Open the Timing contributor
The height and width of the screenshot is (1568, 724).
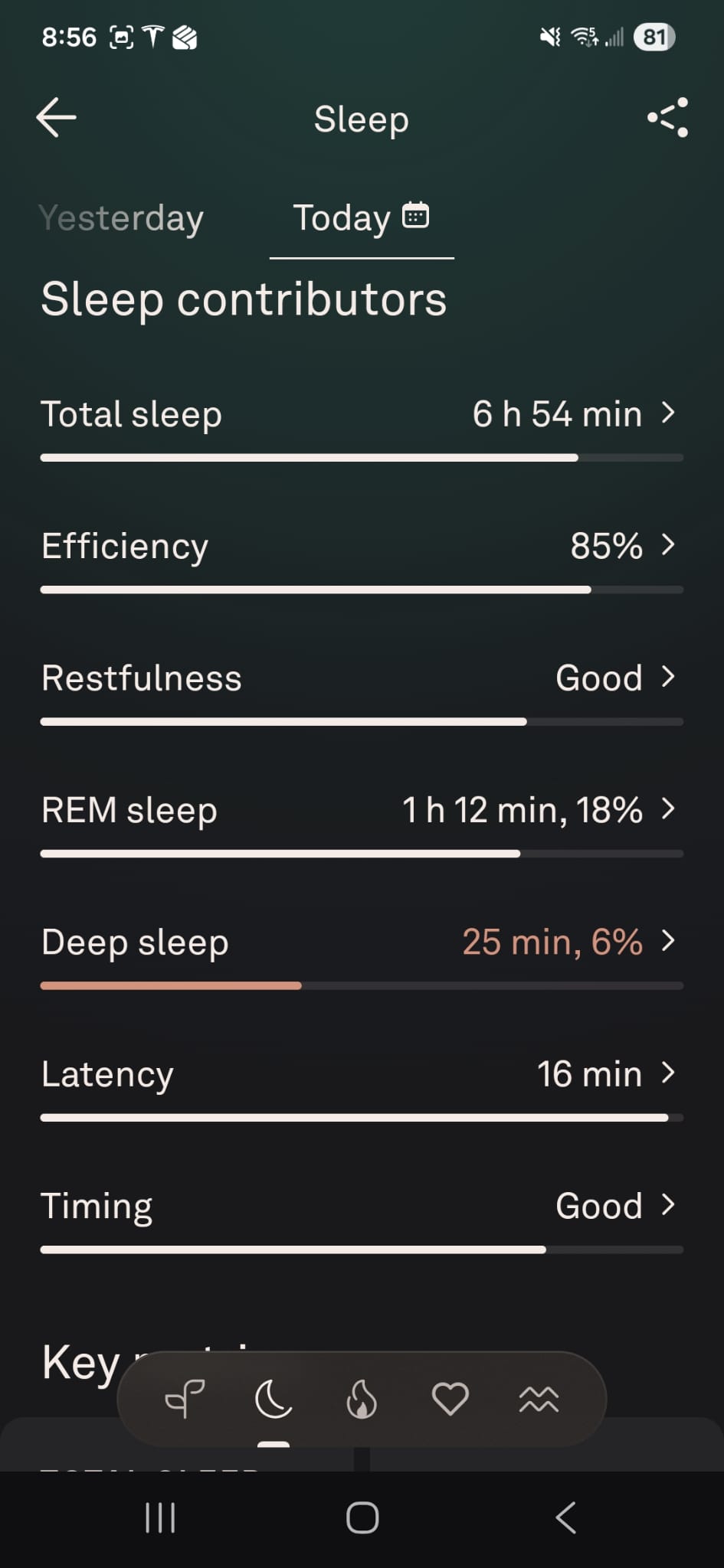coord(361,1206)
